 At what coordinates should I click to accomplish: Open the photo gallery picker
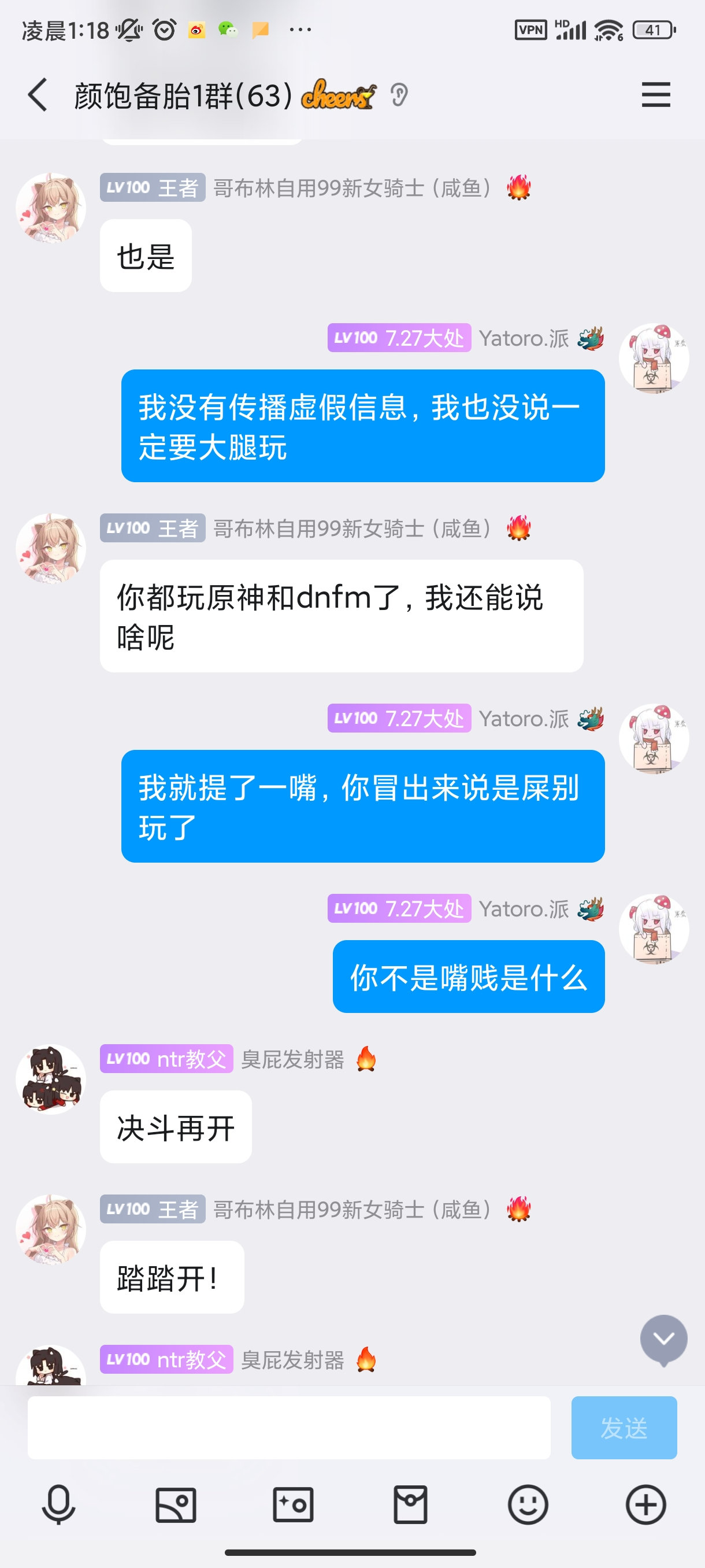(176, 1505)
